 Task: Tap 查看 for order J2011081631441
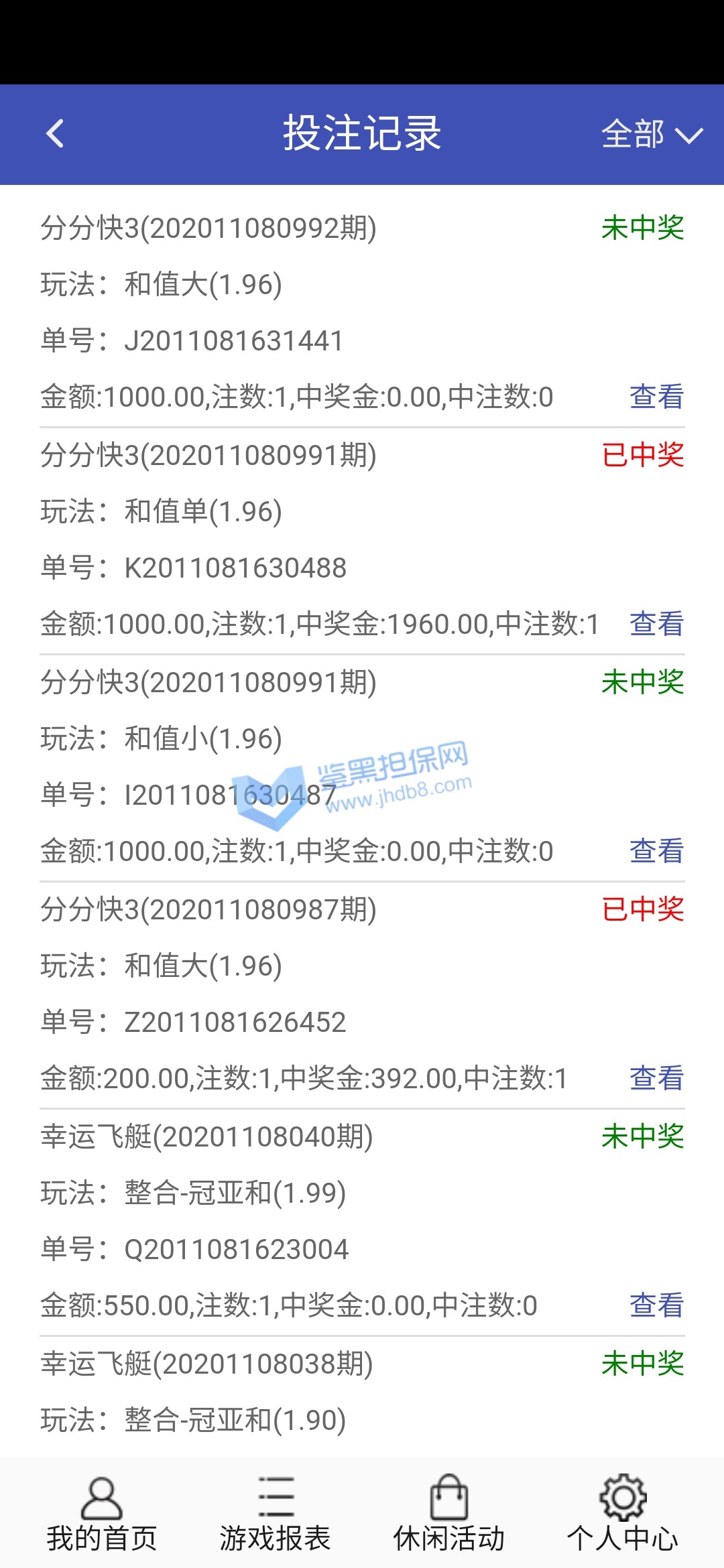(656, 397)
